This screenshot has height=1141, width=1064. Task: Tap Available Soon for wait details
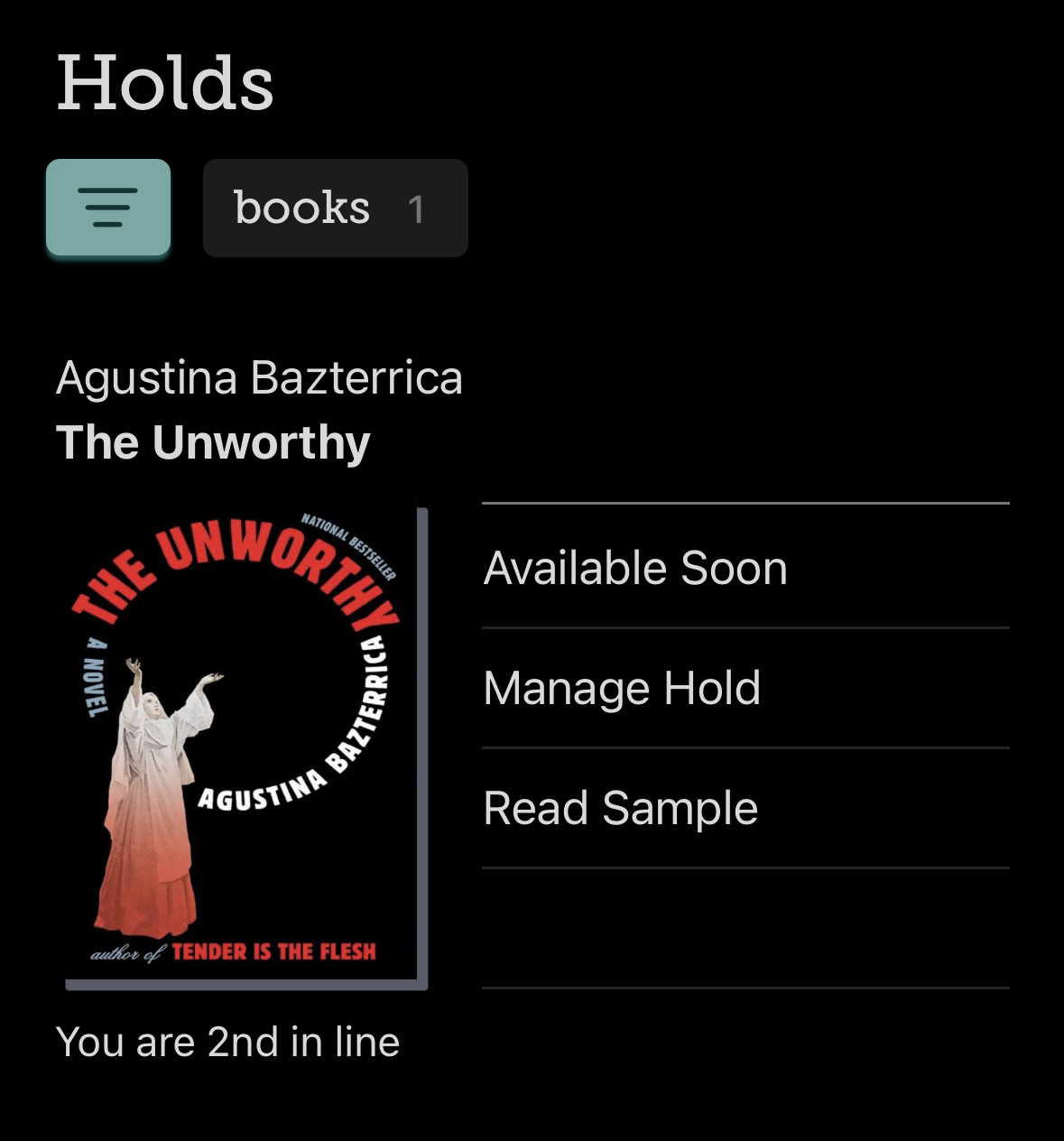pos(635,568)
